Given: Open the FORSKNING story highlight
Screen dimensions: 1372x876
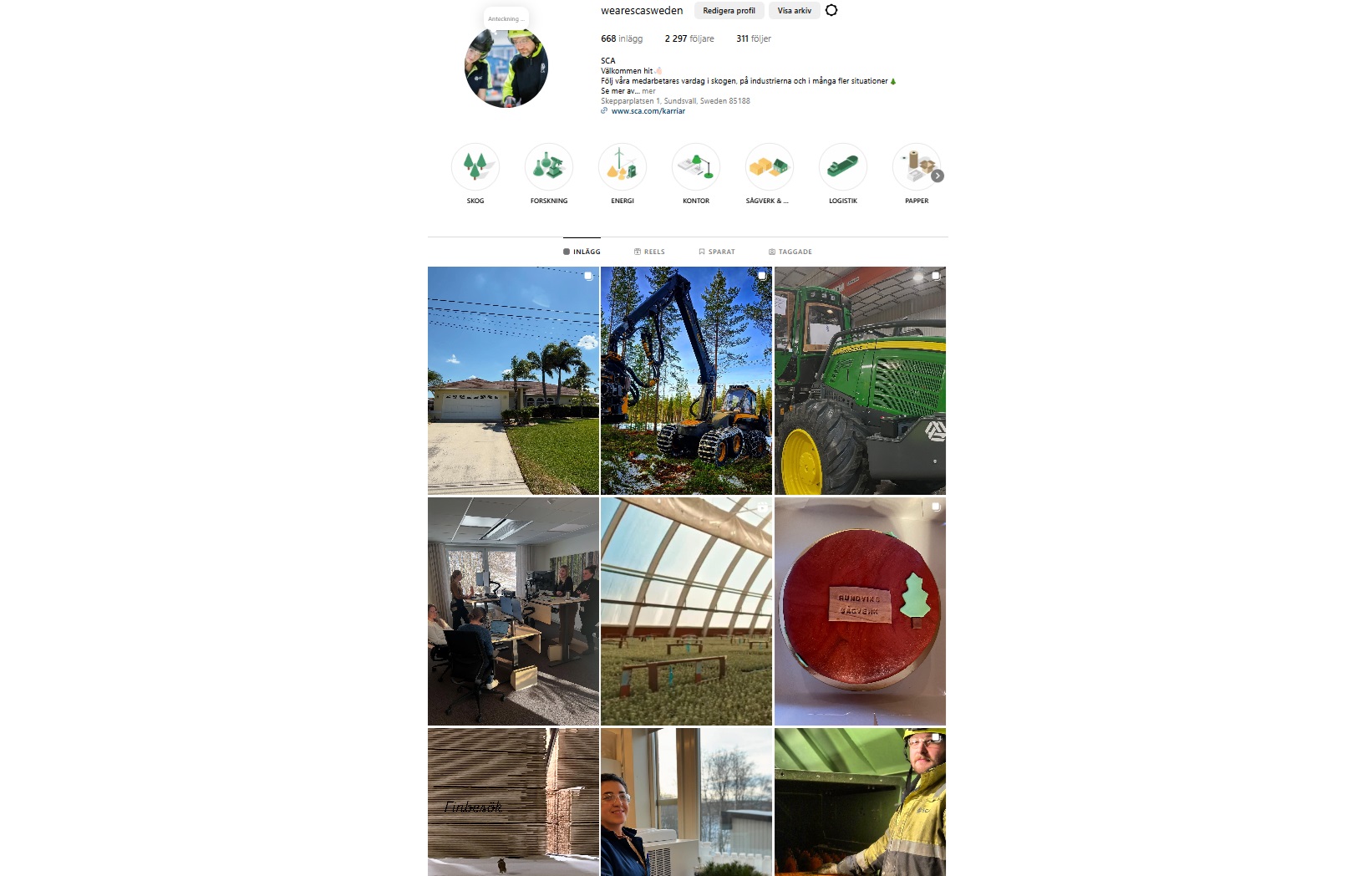Looking at the screenshot, I should 549,167.
